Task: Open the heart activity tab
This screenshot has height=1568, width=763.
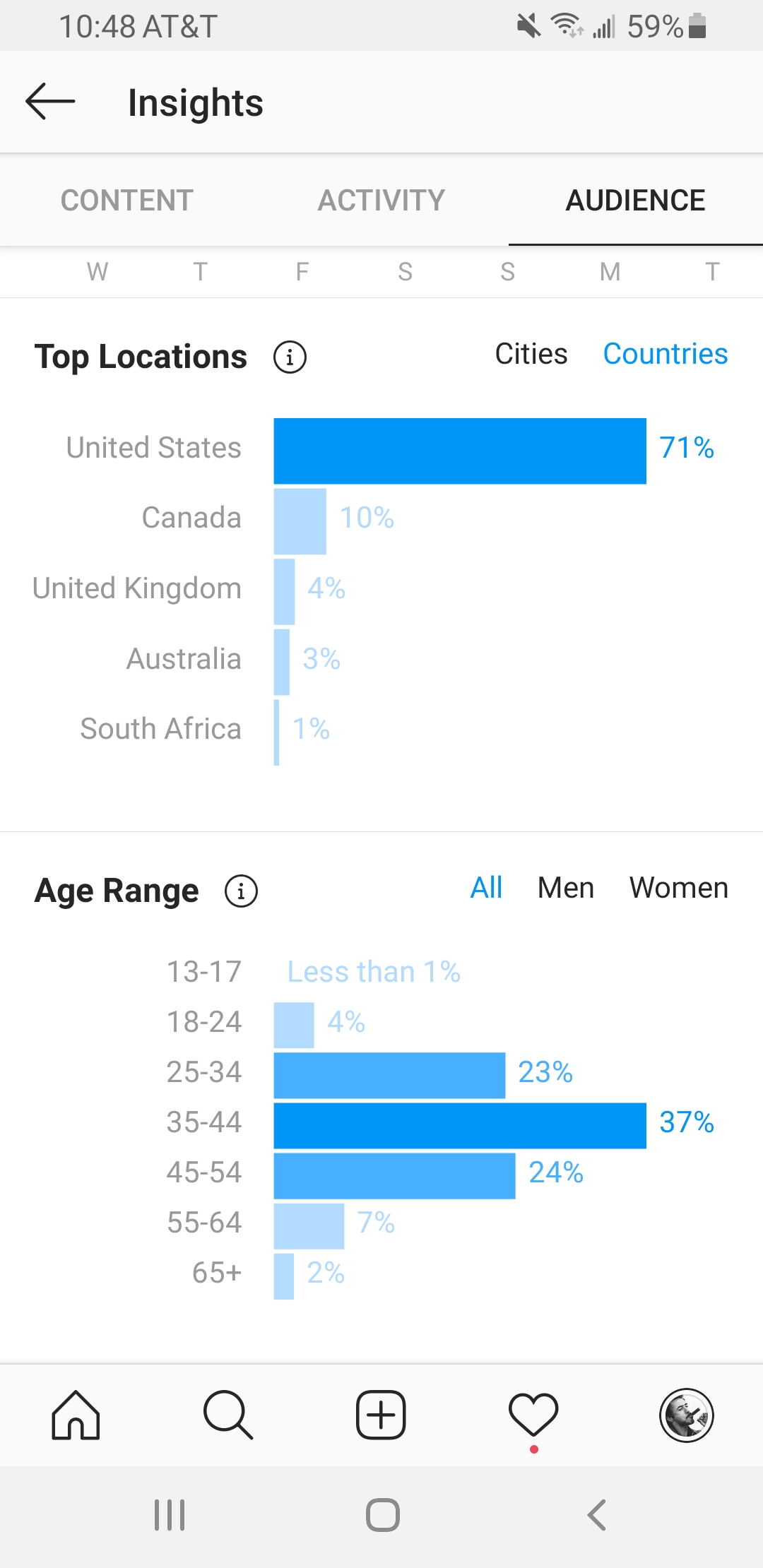Action: [533, 1415]
